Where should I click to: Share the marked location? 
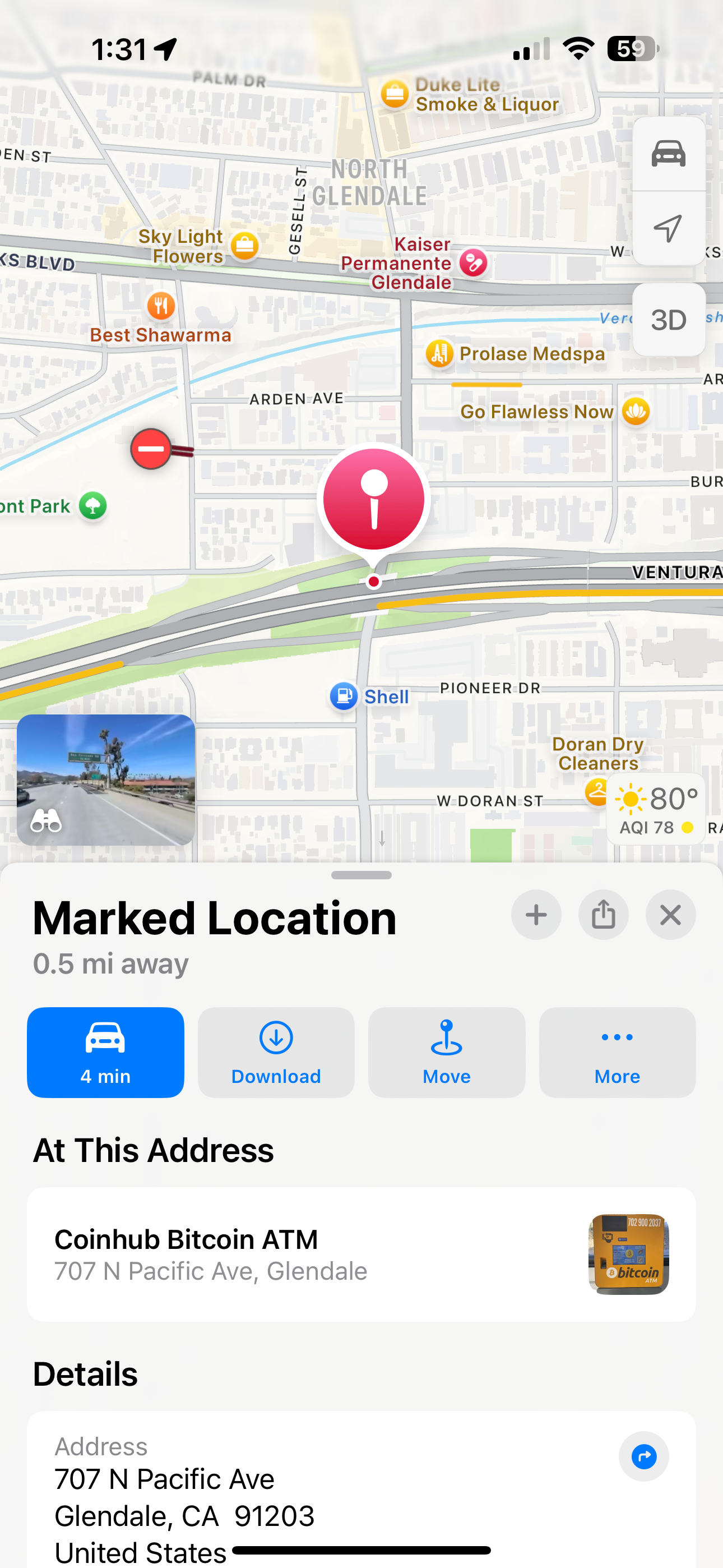click(x=603, y=914)
